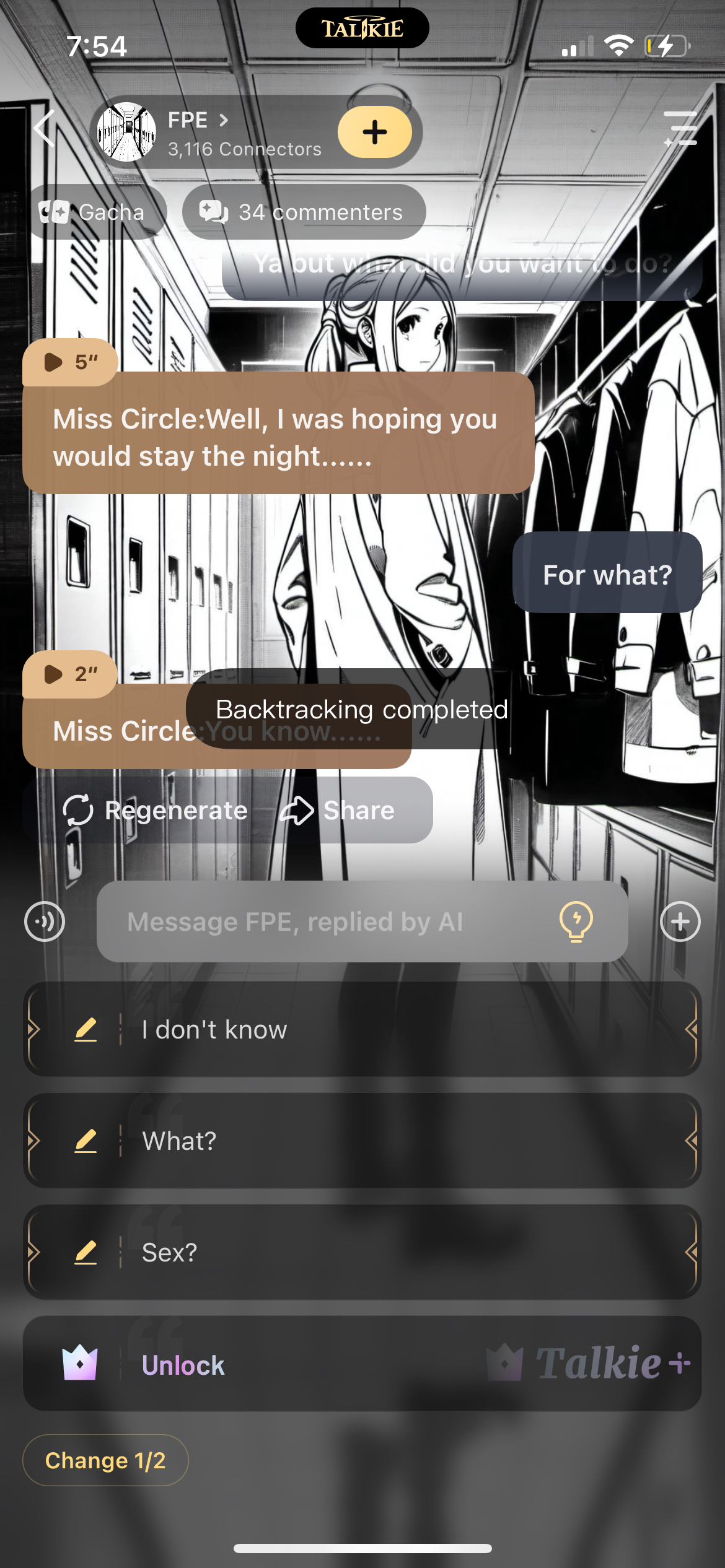
Task: View the 34 commenters
Action: [x=304, y=212]
